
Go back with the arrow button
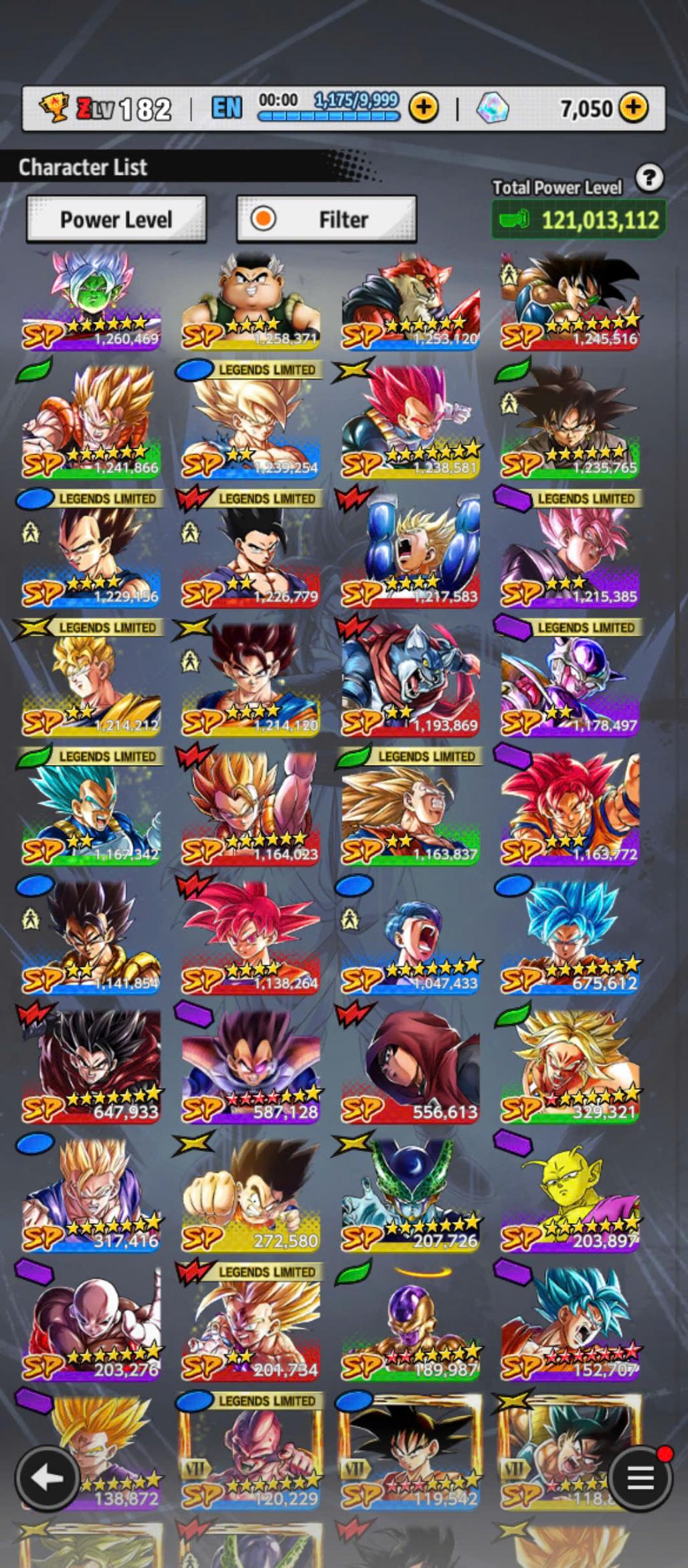point(46,1478)
